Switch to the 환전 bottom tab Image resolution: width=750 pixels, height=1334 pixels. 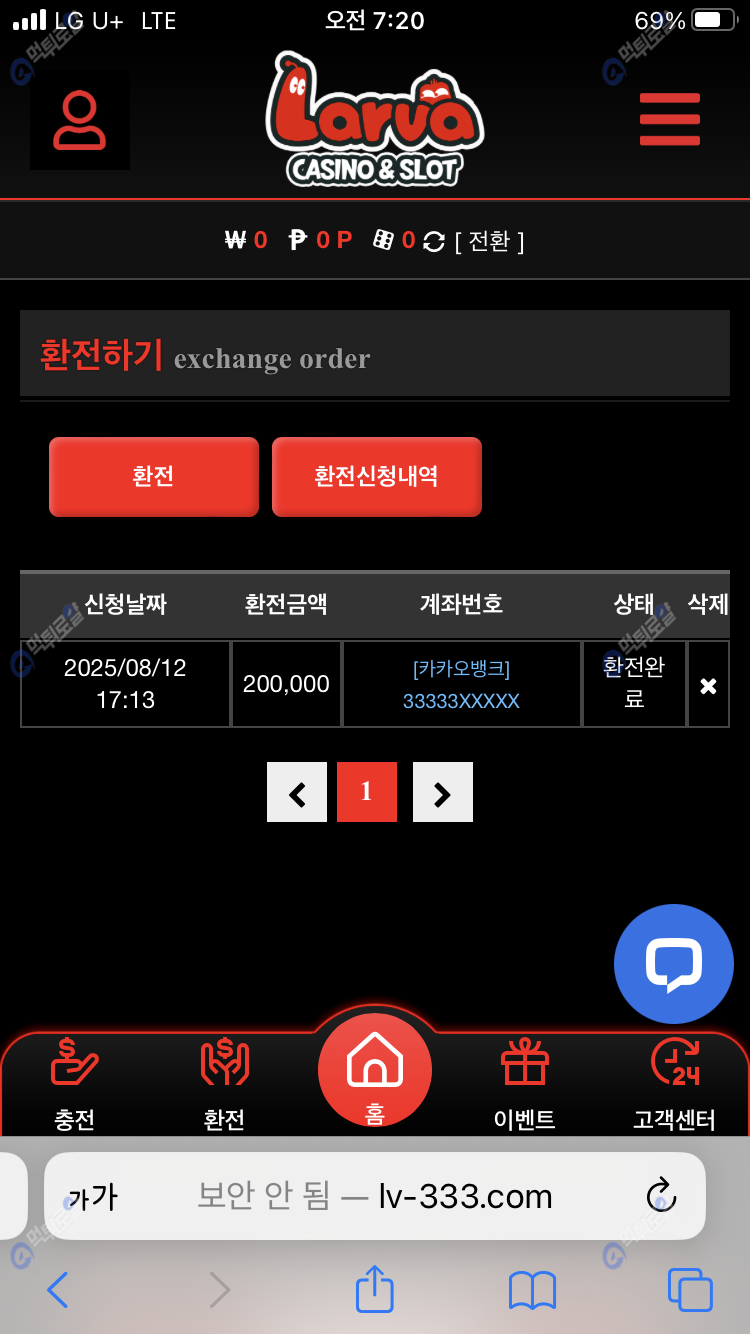(224, 1085)
